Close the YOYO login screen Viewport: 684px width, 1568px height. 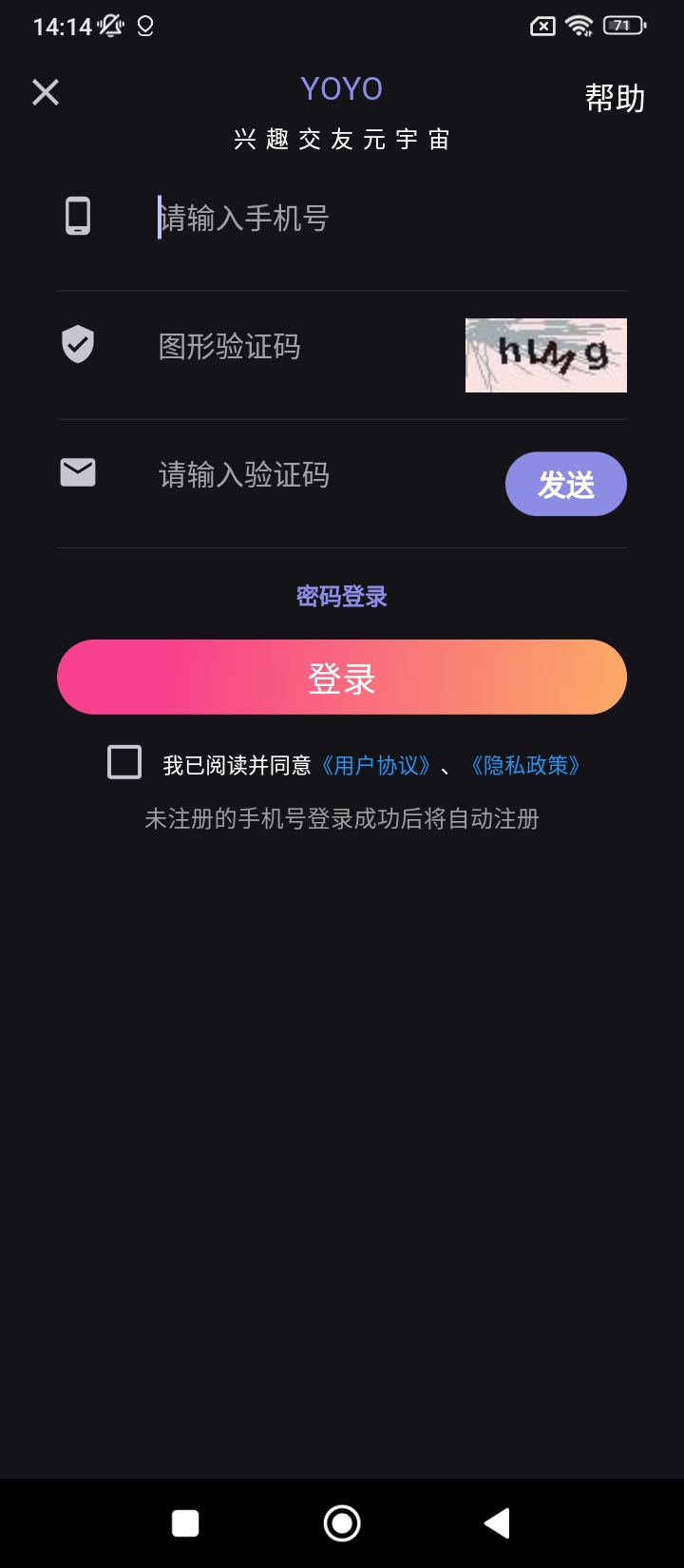46,92
